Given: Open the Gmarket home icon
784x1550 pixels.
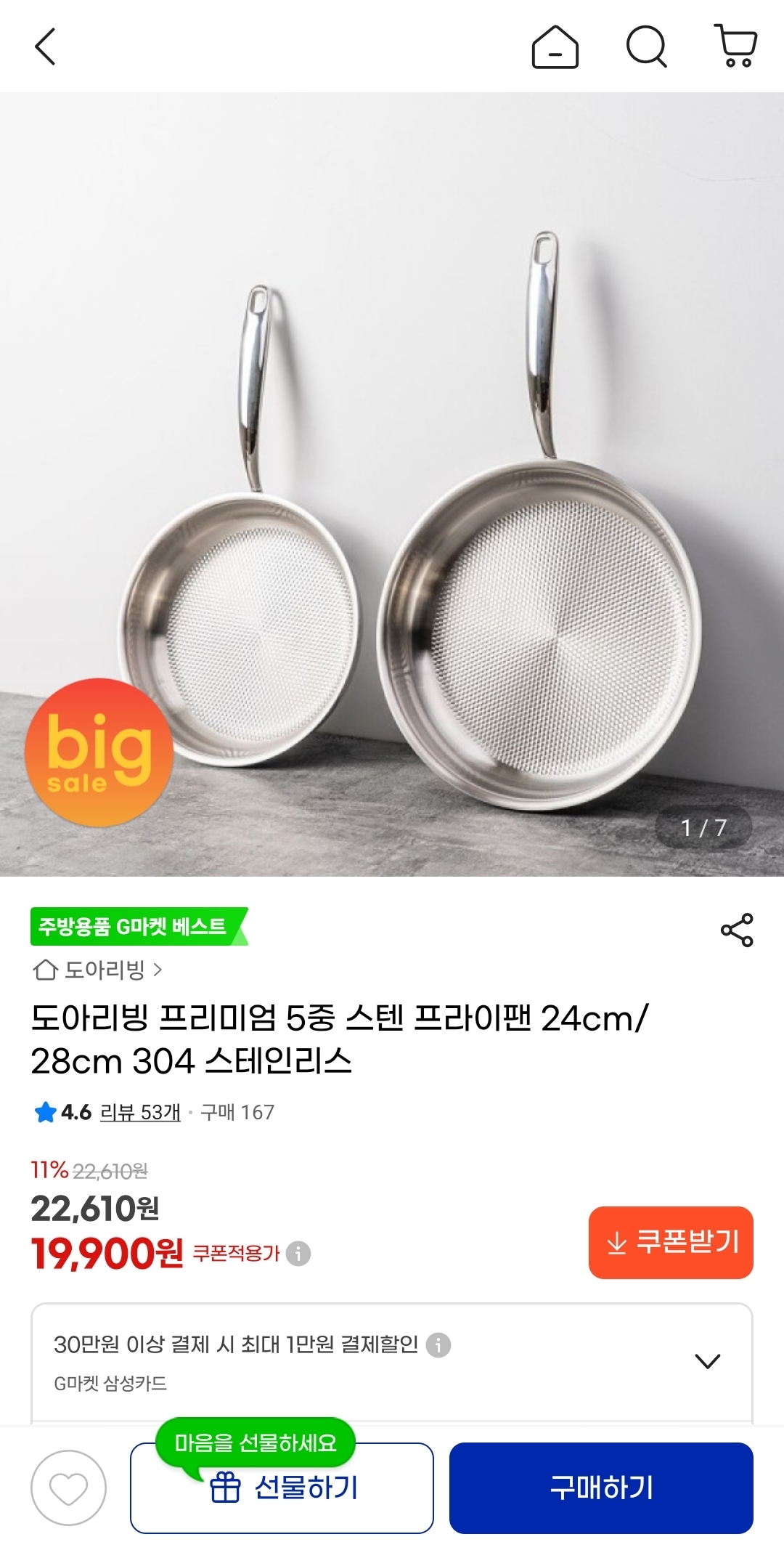Looking at the screenshot, I should (555, 47).
